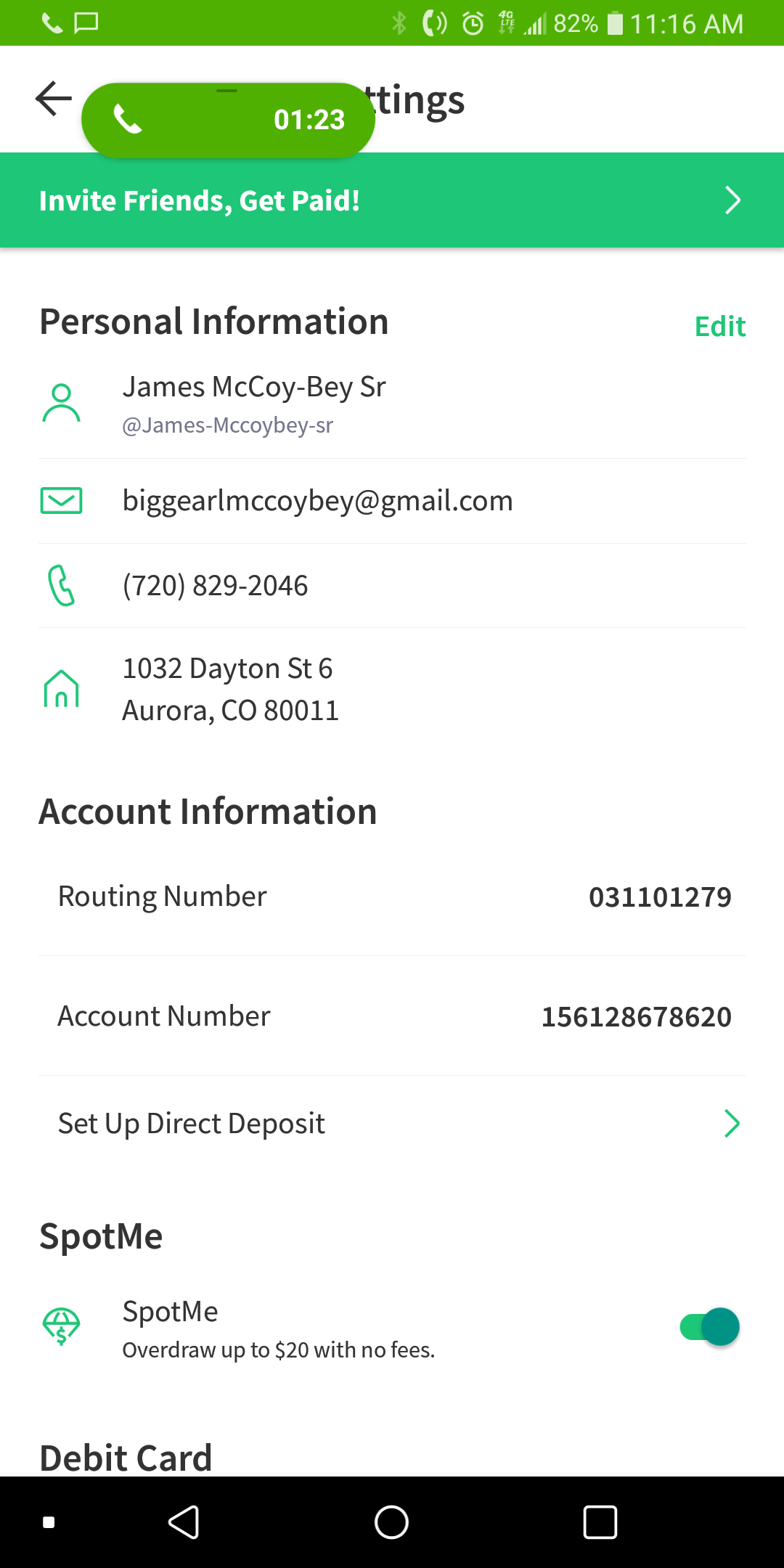784x1568 pixels.
Task: Open the Invite Friends, Get Paid banner
Action: 392,200
